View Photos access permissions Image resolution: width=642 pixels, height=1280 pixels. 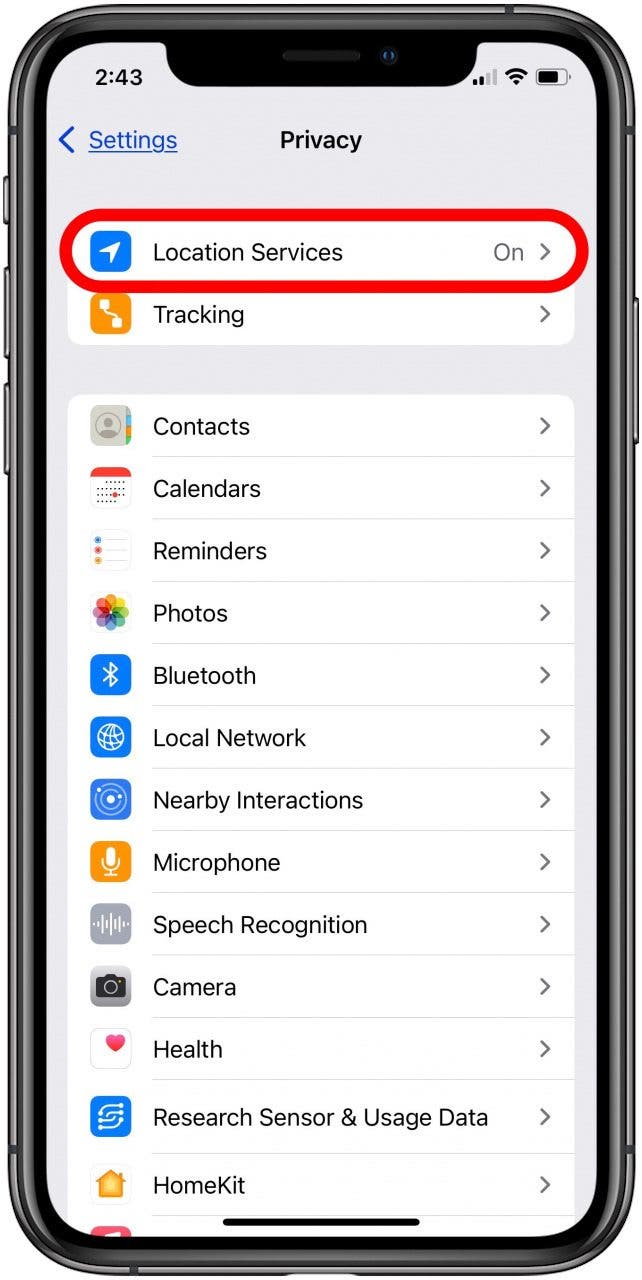tap(320, 613)
